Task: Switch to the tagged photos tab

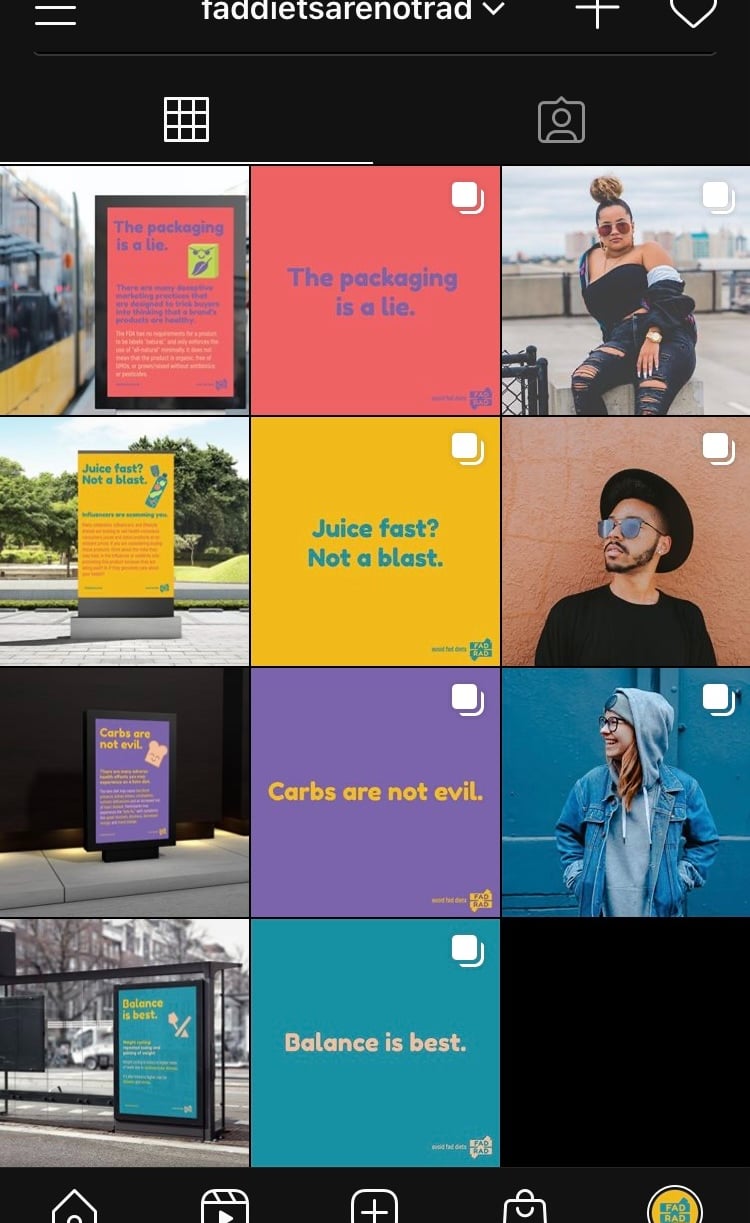Action: (x=561, y=120)
